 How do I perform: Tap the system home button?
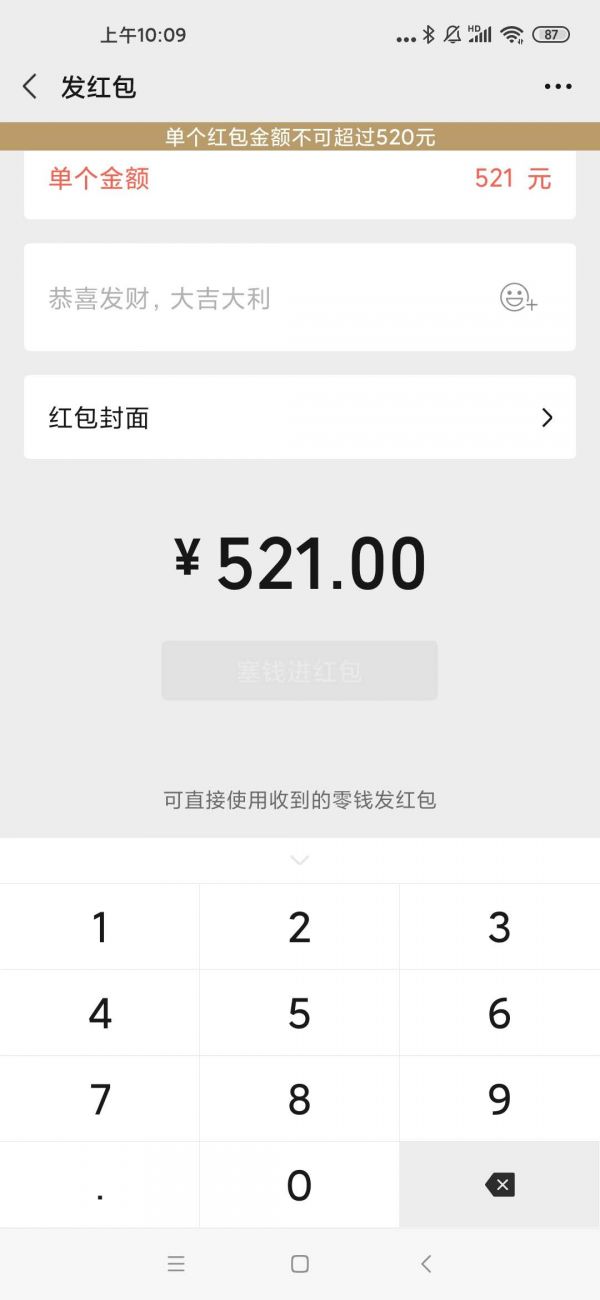(x=300, y=1264)
